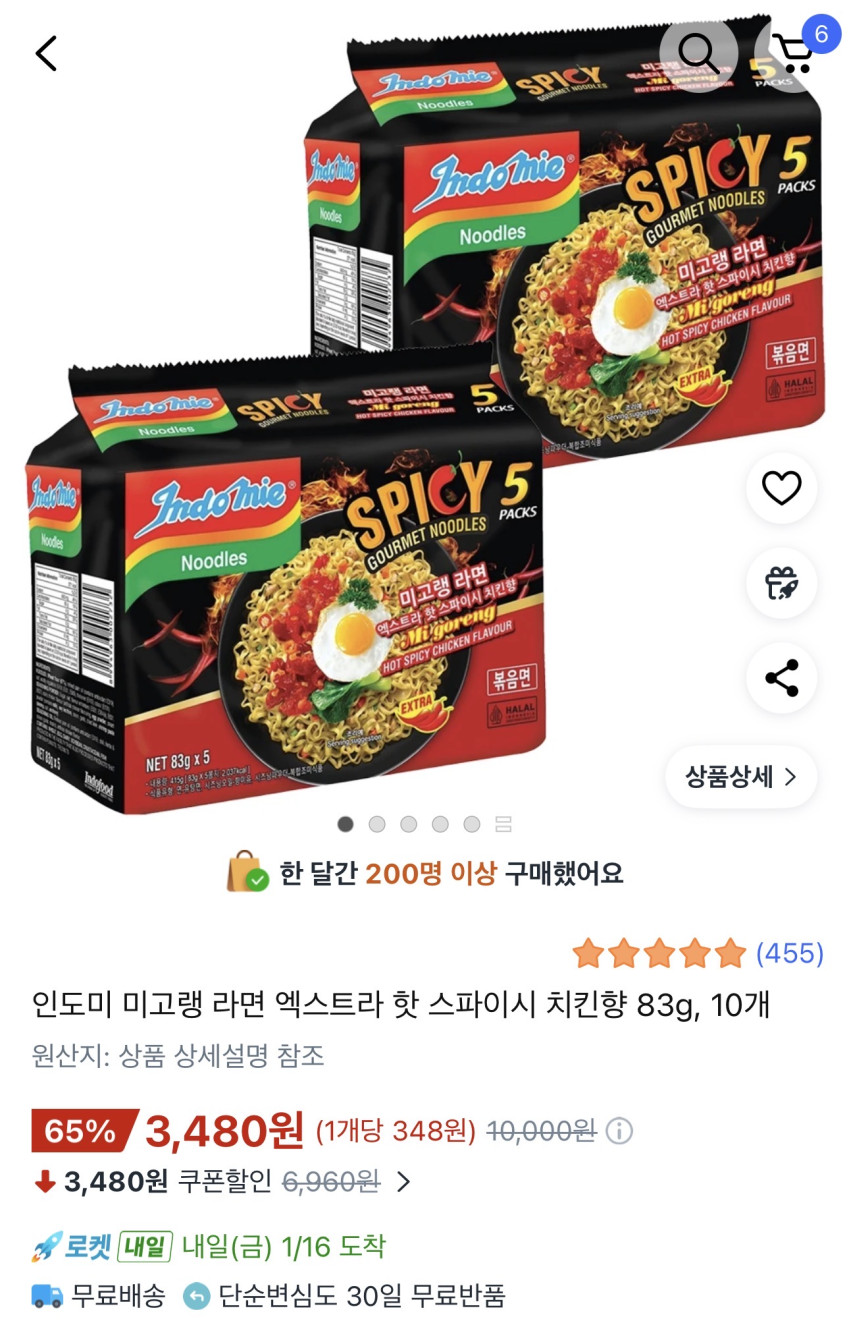849x1321 pixels.
Task: Open the Indomie product image
Action: [x=420, y=420]
